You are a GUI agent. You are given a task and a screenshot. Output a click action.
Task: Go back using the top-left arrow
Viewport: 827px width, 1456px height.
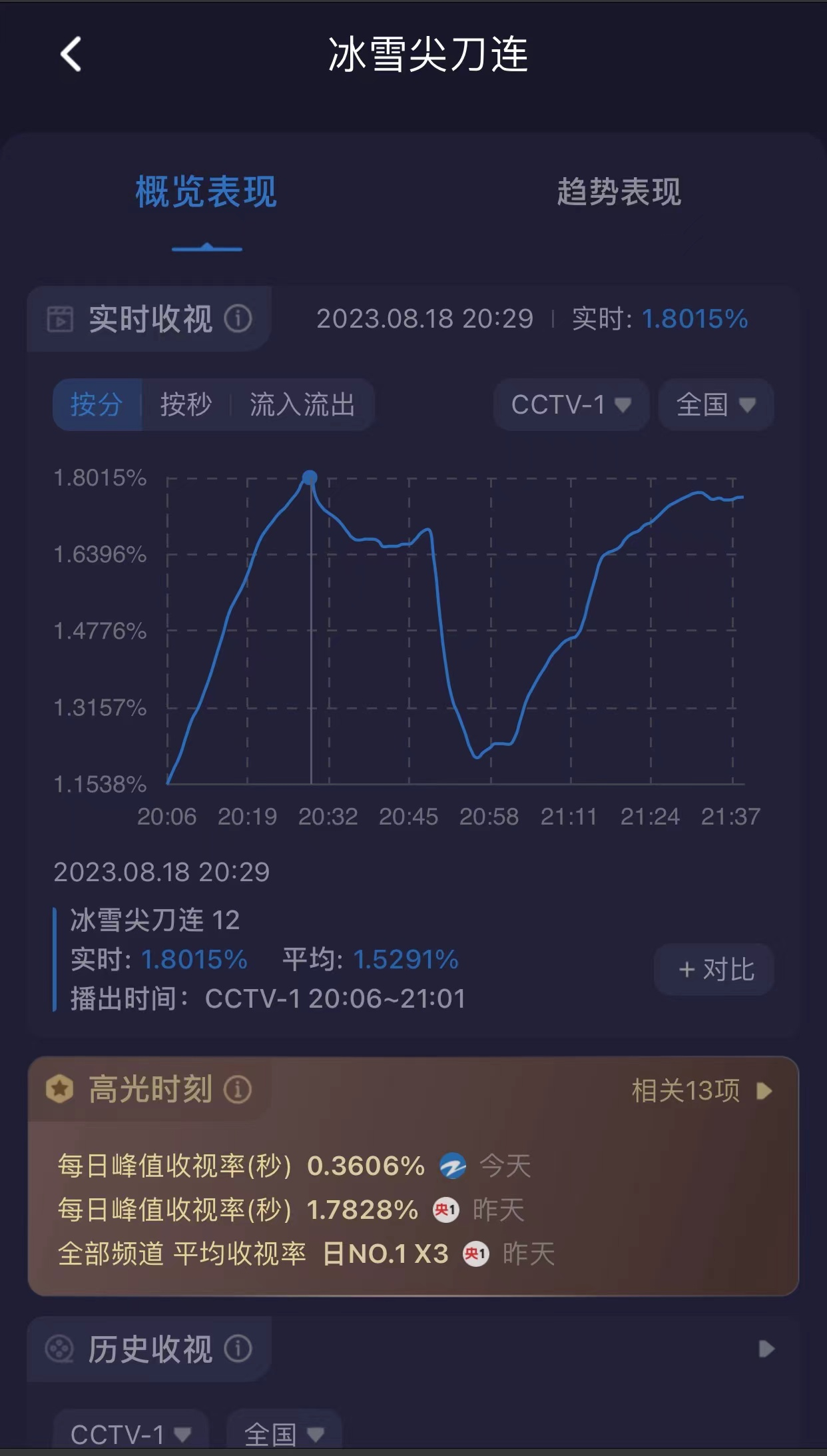(71, 54)
